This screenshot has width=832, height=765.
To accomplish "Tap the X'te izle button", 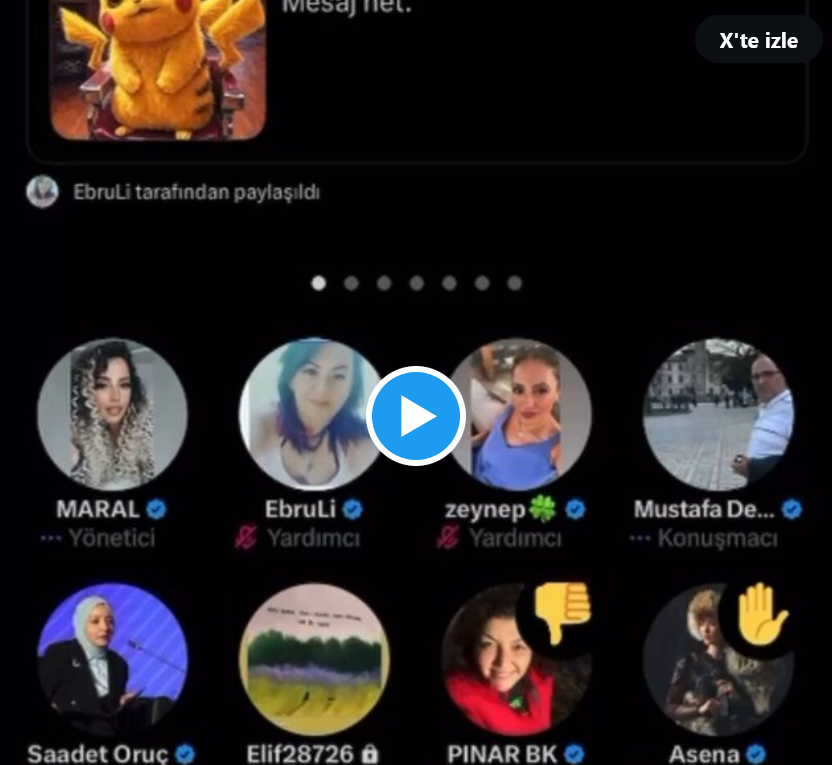I will [x=758, y=40].
